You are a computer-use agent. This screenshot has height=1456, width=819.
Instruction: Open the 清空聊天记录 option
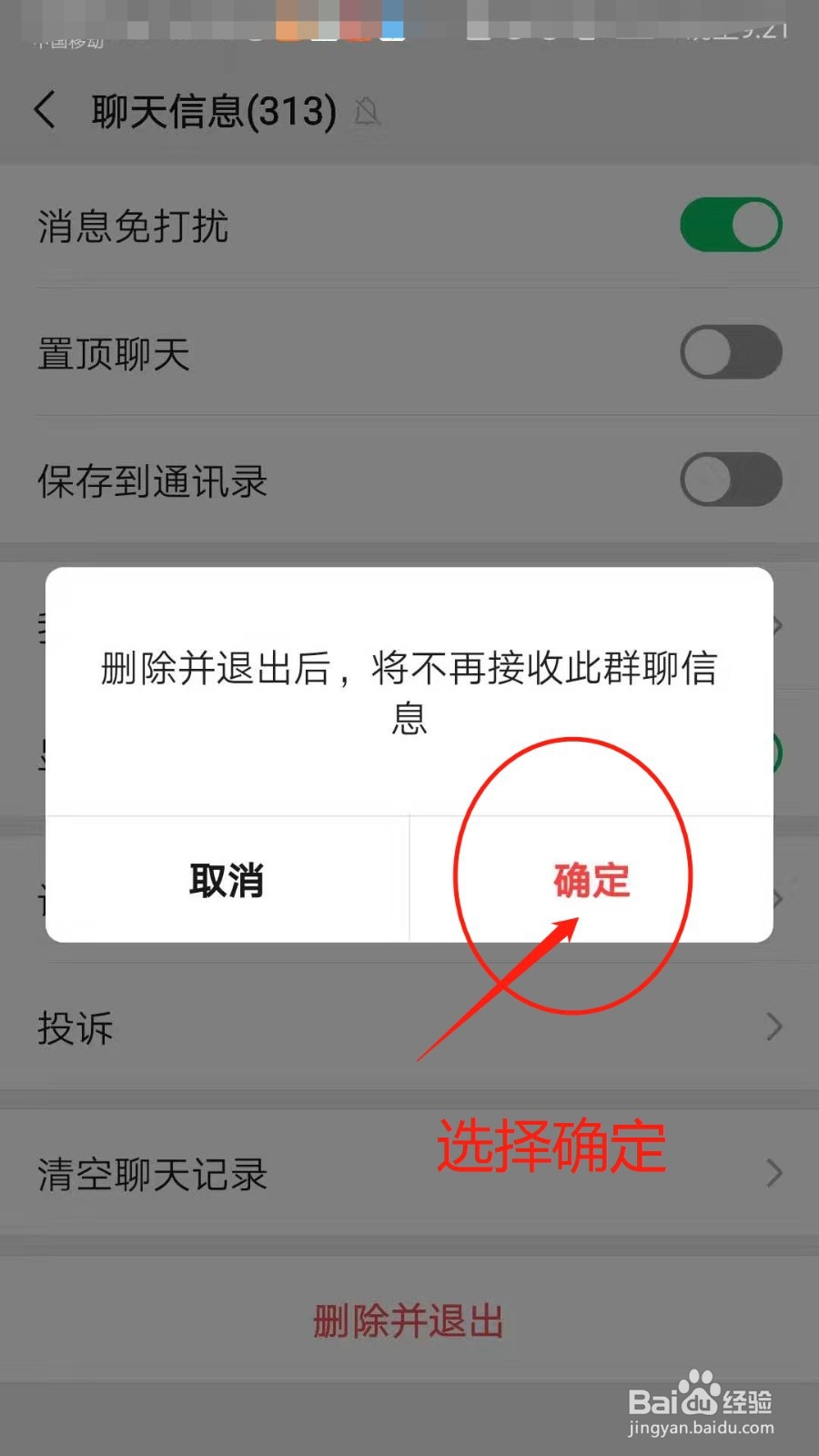point(150,1174)
